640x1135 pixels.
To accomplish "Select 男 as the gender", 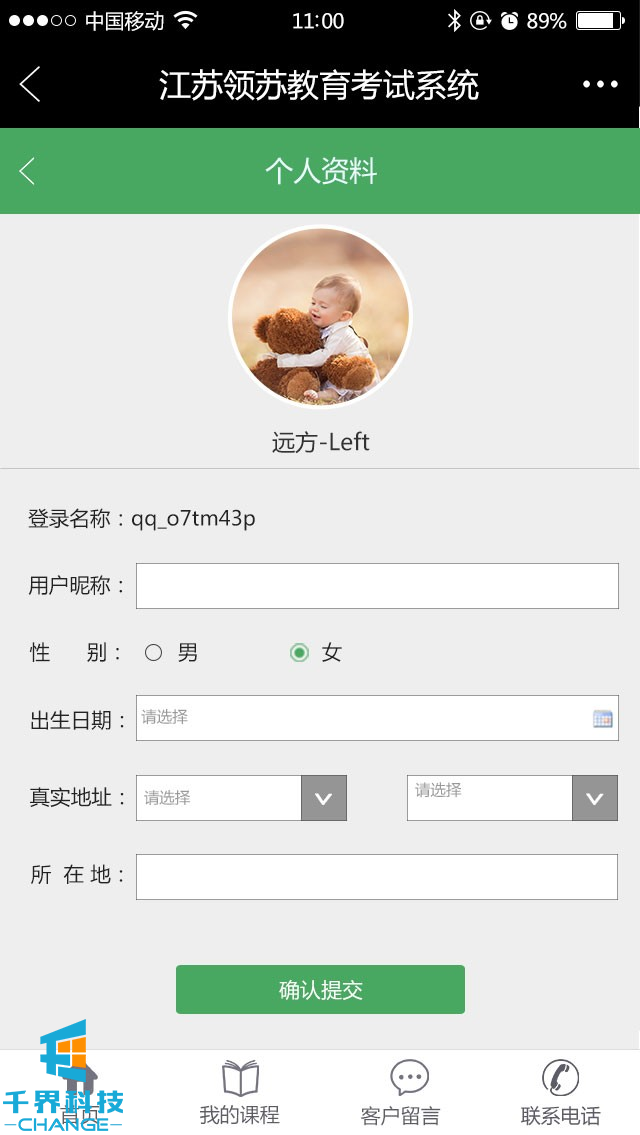I will click(x=154, y=653).
